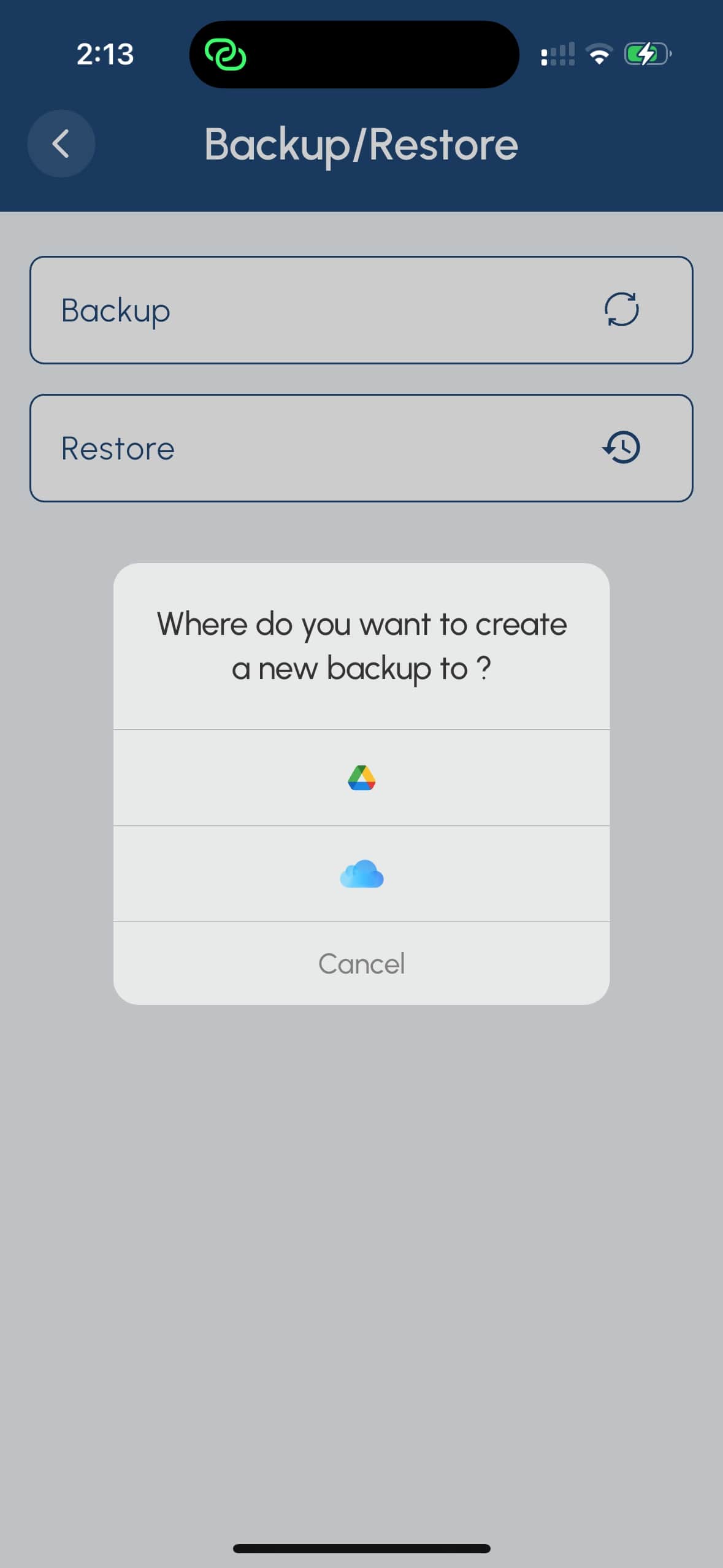
Task: Cancel the backup location dialog
Action: point(361,963)
